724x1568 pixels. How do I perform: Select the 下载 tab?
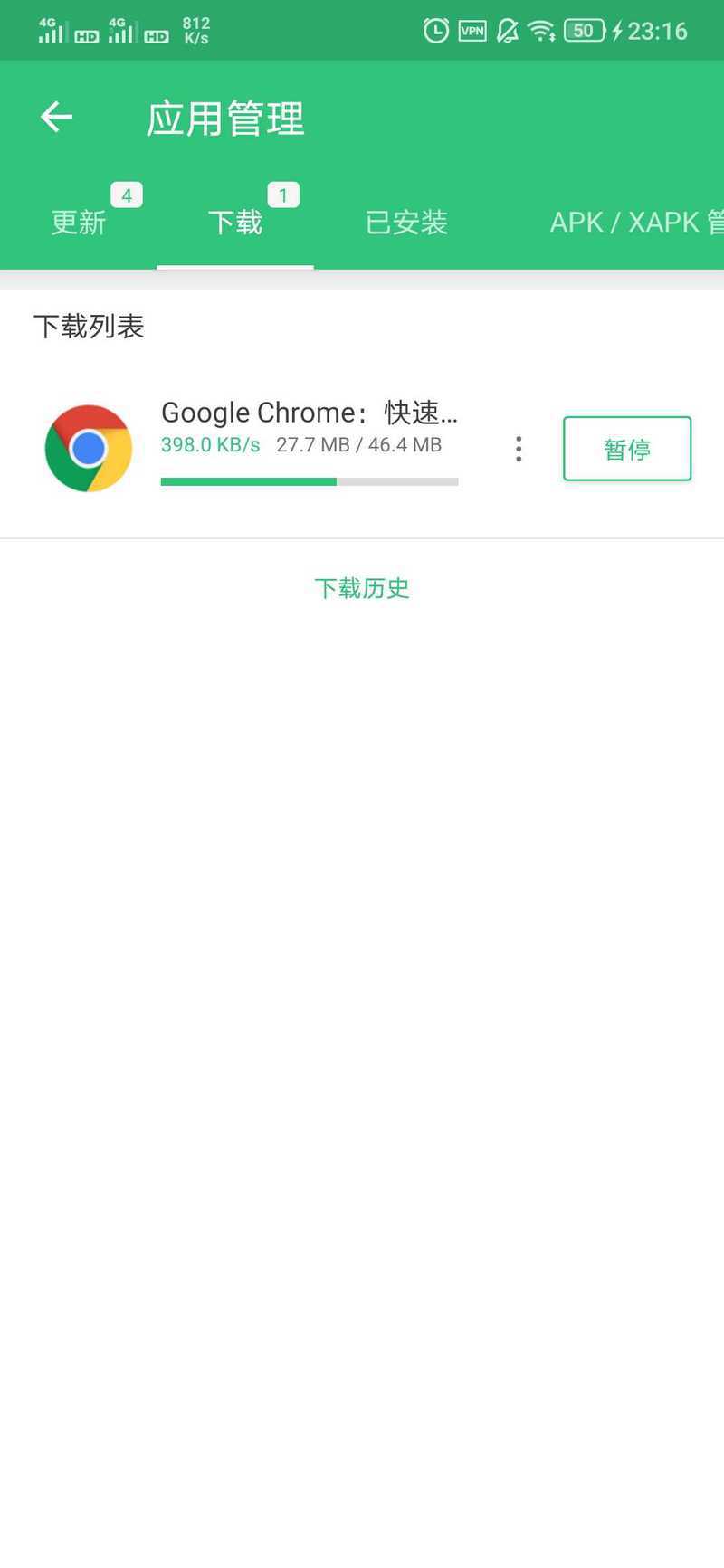235,222
